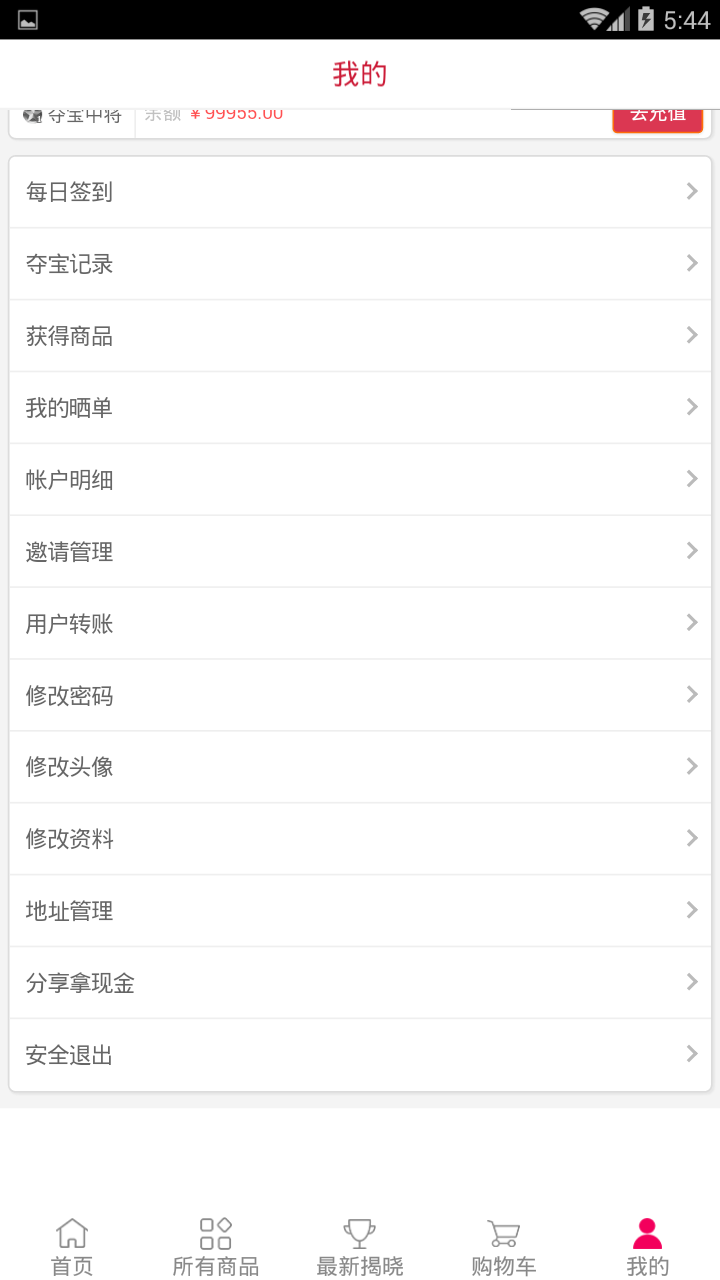Go to 地址管理 address management
Screen dimensions: 720x1280
click(360, 911)
